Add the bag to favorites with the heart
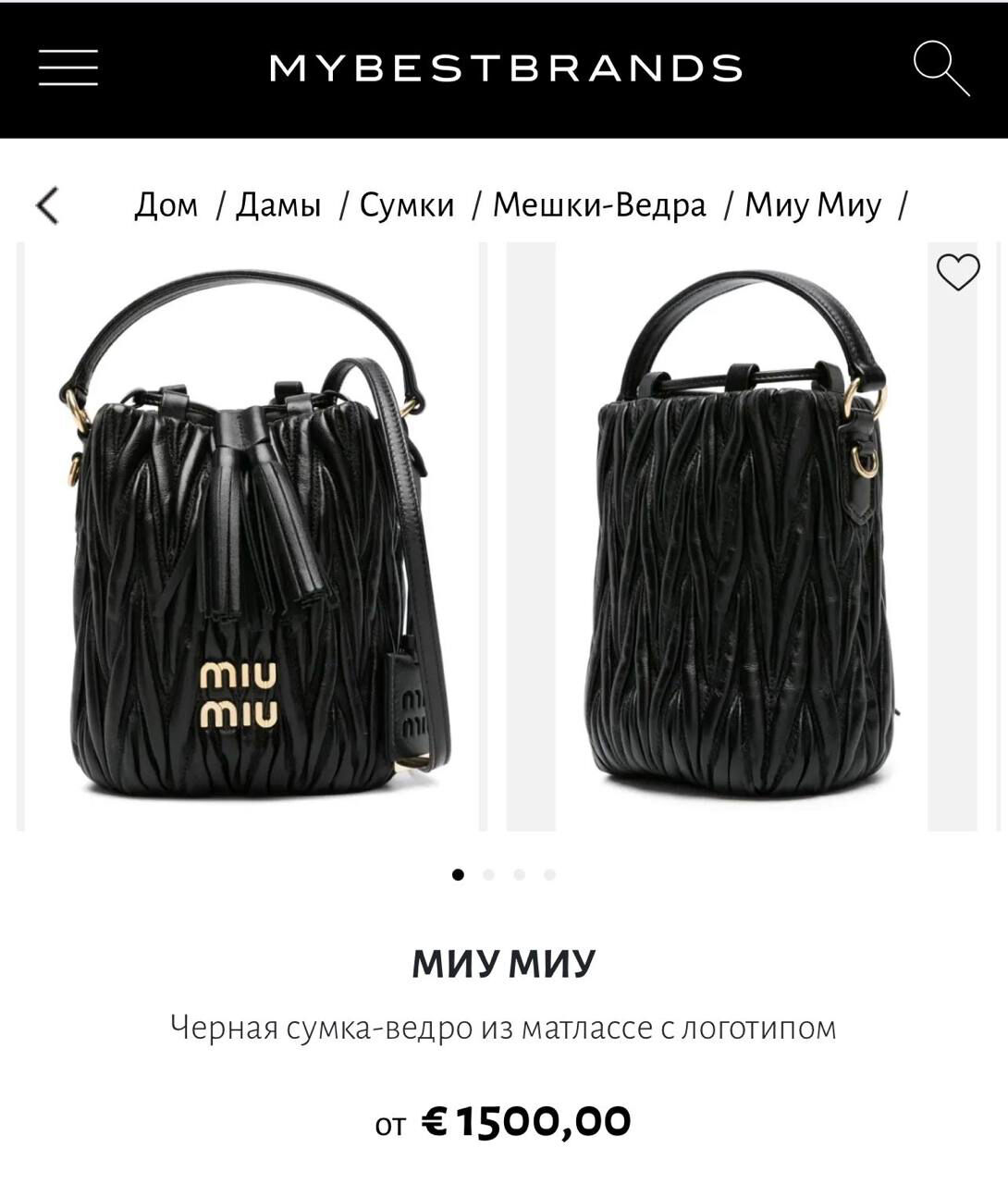 pos(958,272)
